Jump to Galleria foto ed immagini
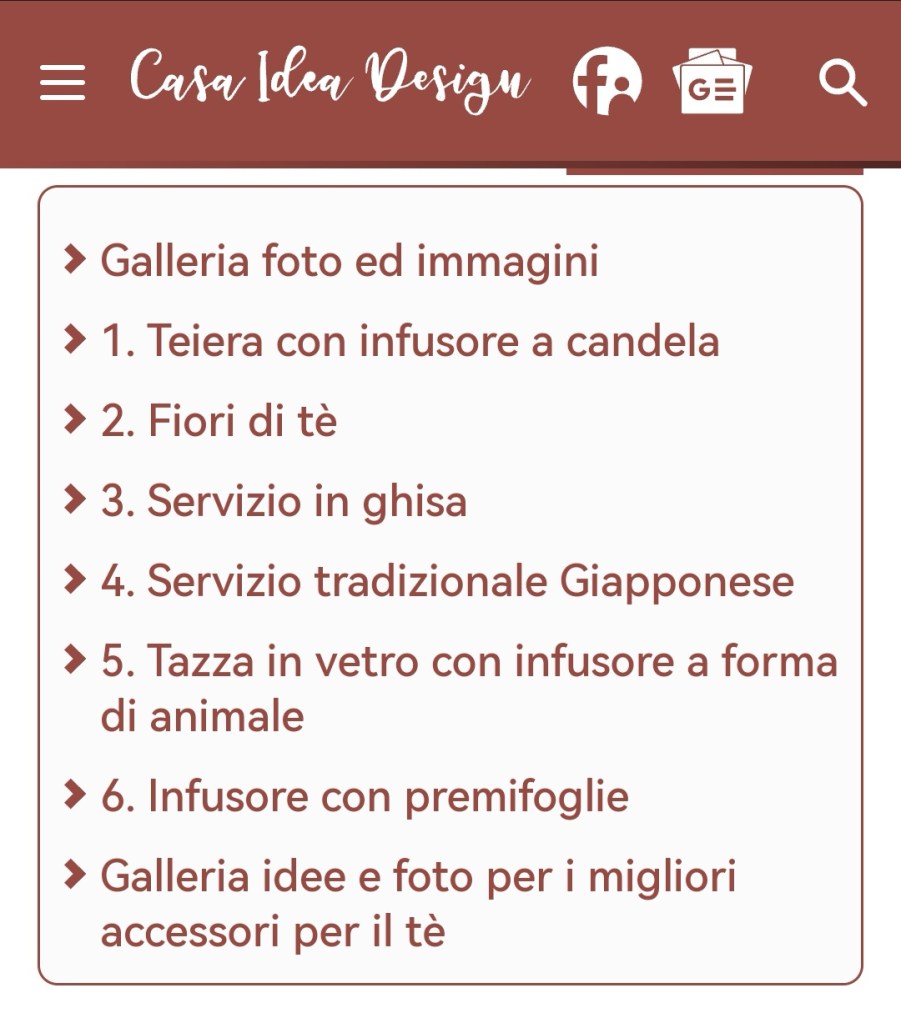The width and height of the screenshot is (901, 1023). click(x=349, y=262)
